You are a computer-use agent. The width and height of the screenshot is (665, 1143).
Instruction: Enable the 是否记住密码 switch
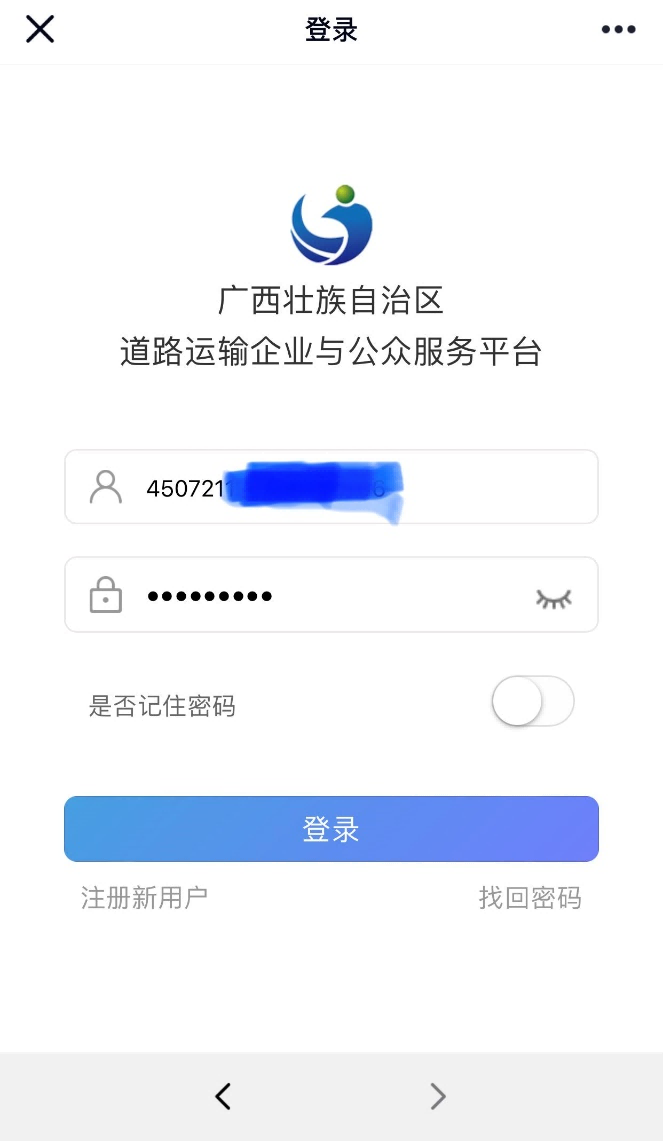click(x=532, y=704)
